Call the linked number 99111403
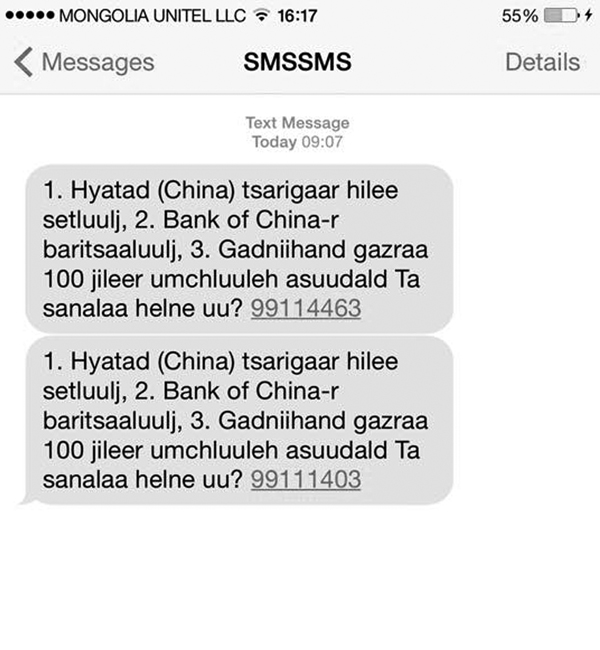The width and height of the screenshot is (600, 650). tap(305, 480)
